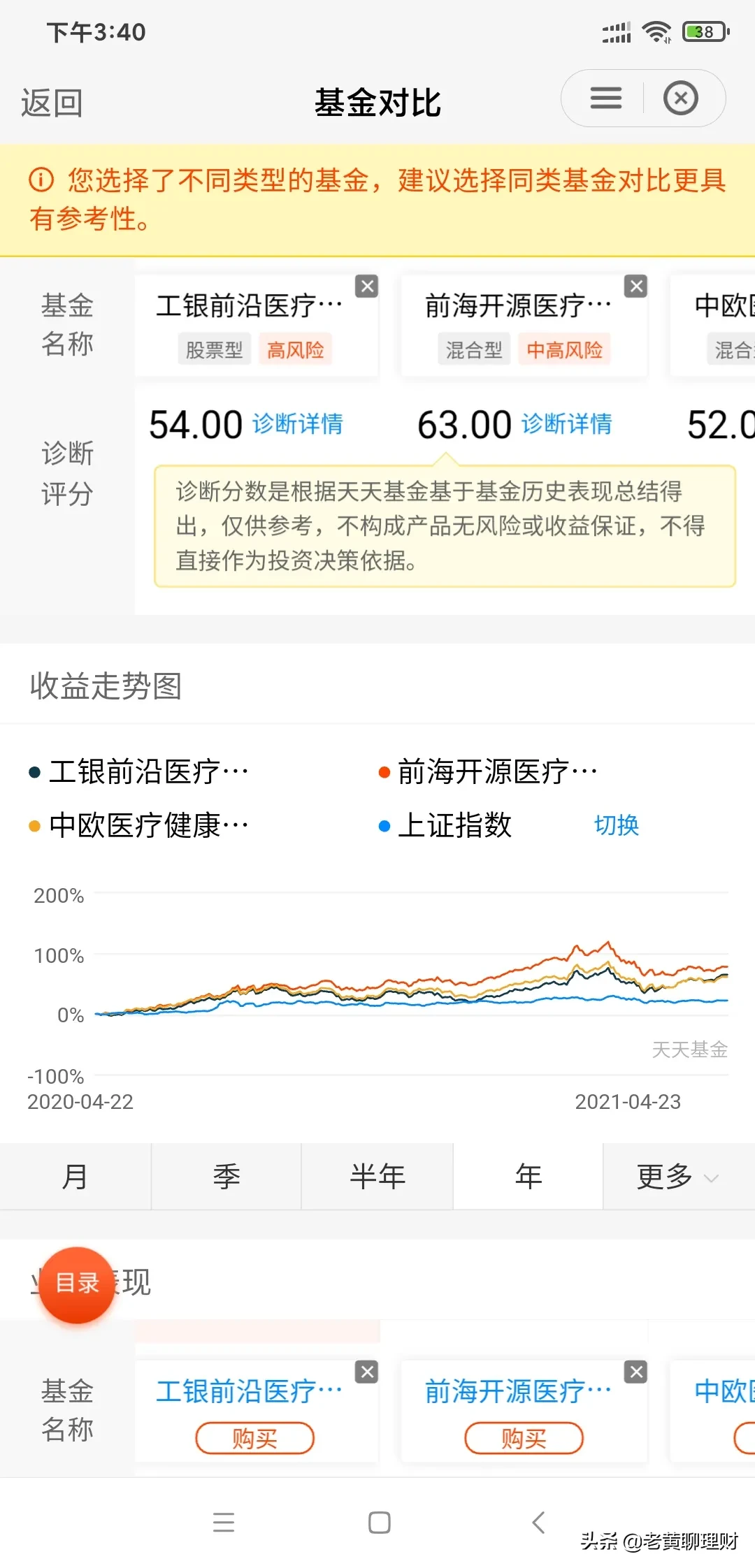Remove 工银前沿医疗 from top name row
The height and width of the screenshot is (1568, 755).
click(x=366, y=286)
